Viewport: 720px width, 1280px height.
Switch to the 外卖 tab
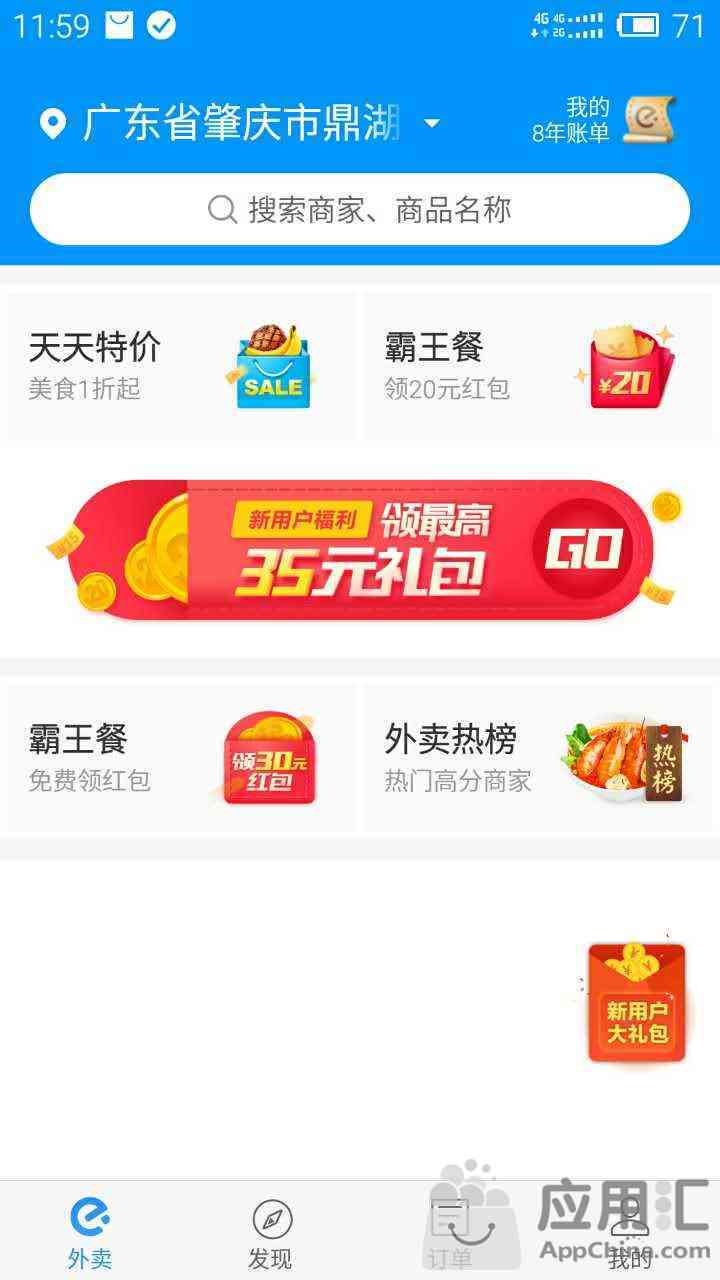coord(90,1234)
